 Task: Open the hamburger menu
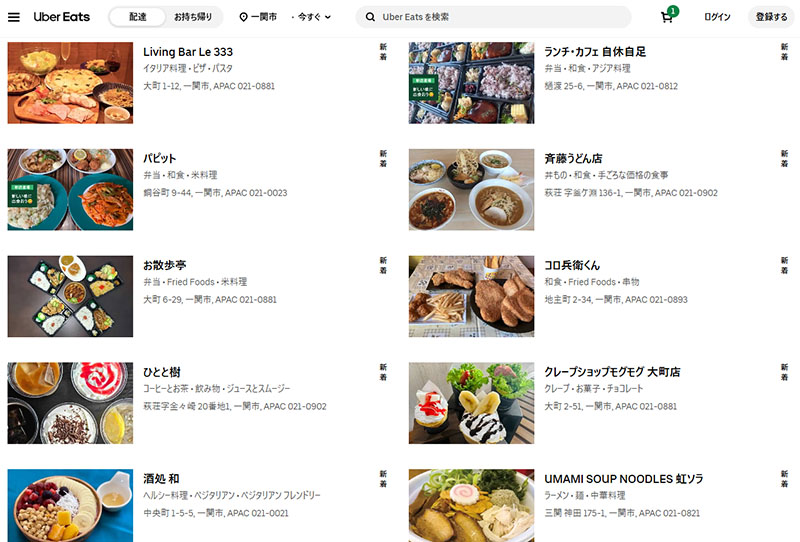(x=14, y=17)
